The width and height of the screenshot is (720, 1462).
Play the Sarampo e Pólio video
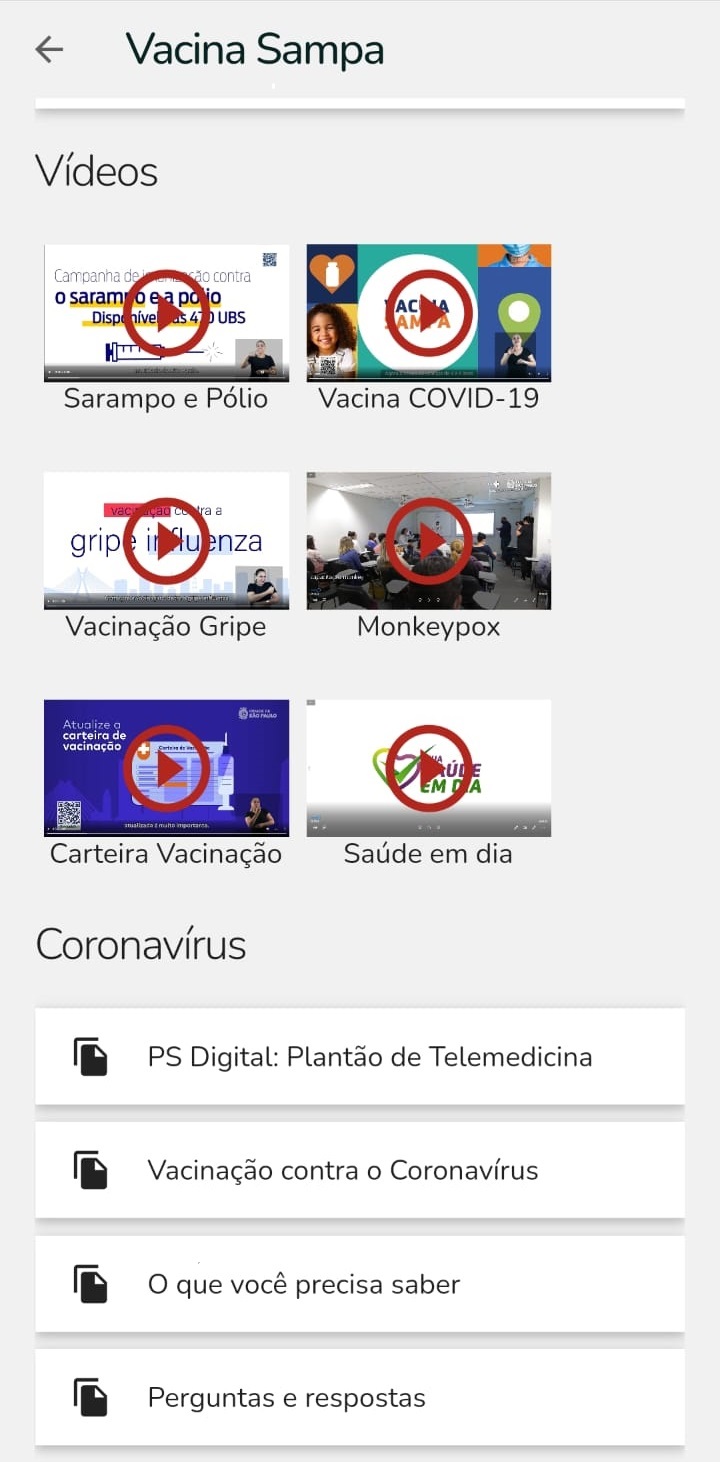coord(166,313)
